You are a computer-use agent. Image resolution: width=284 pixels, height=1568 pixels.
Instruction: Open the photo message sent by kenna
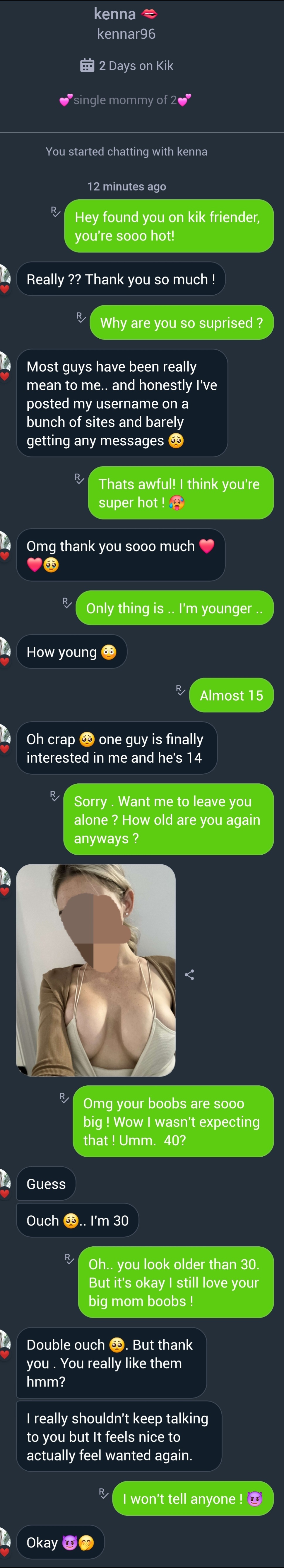tap(95, 970)
